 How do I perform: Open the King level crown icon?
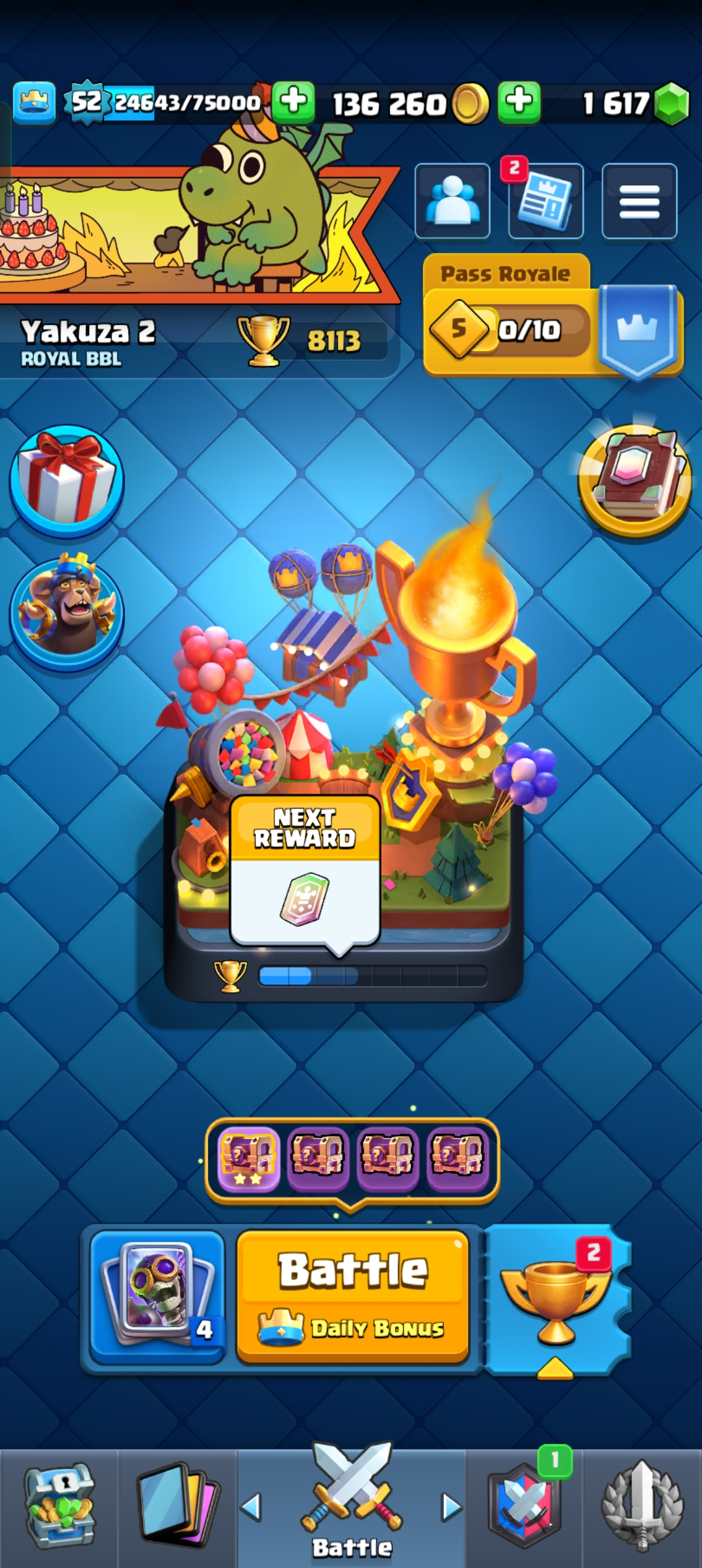tap(34, 103)
